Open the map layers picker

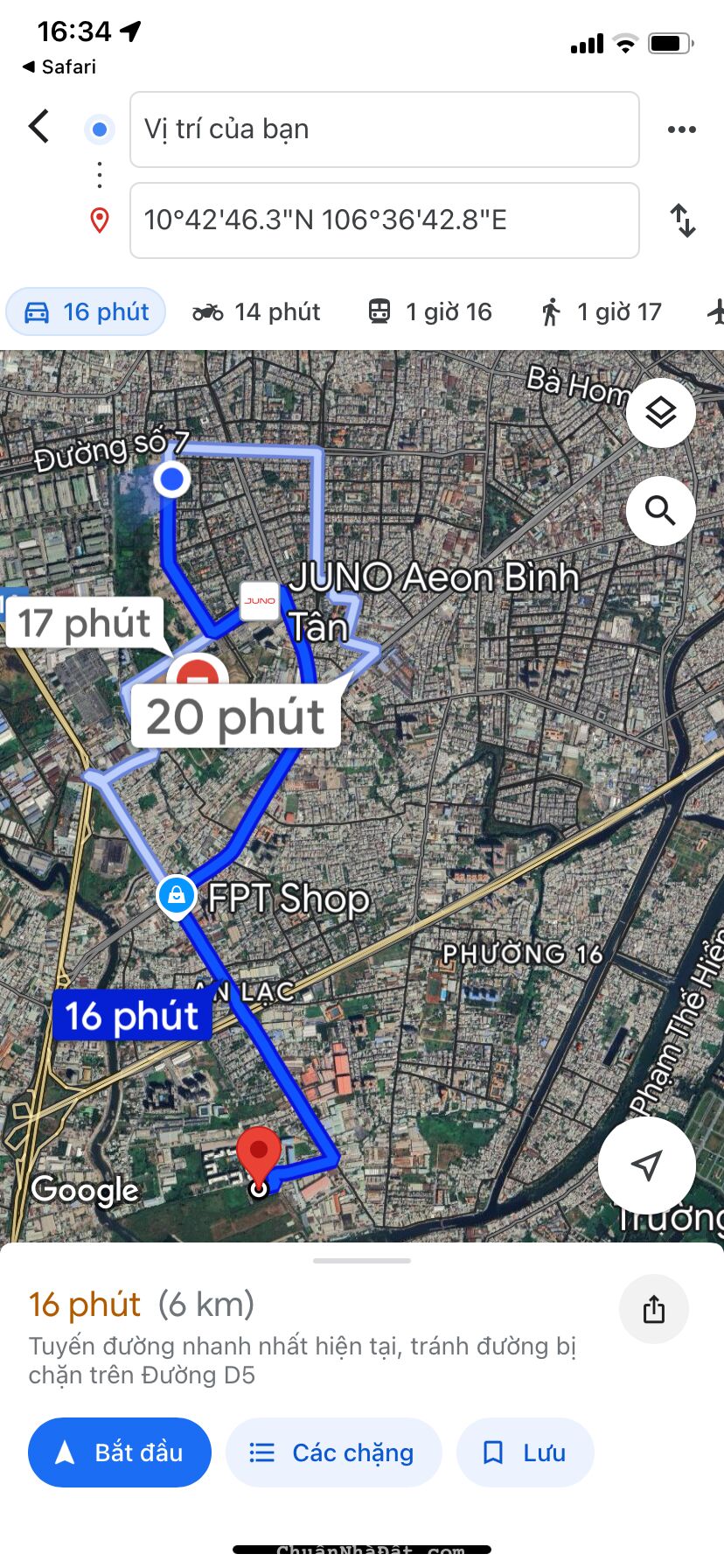(660, 413)
